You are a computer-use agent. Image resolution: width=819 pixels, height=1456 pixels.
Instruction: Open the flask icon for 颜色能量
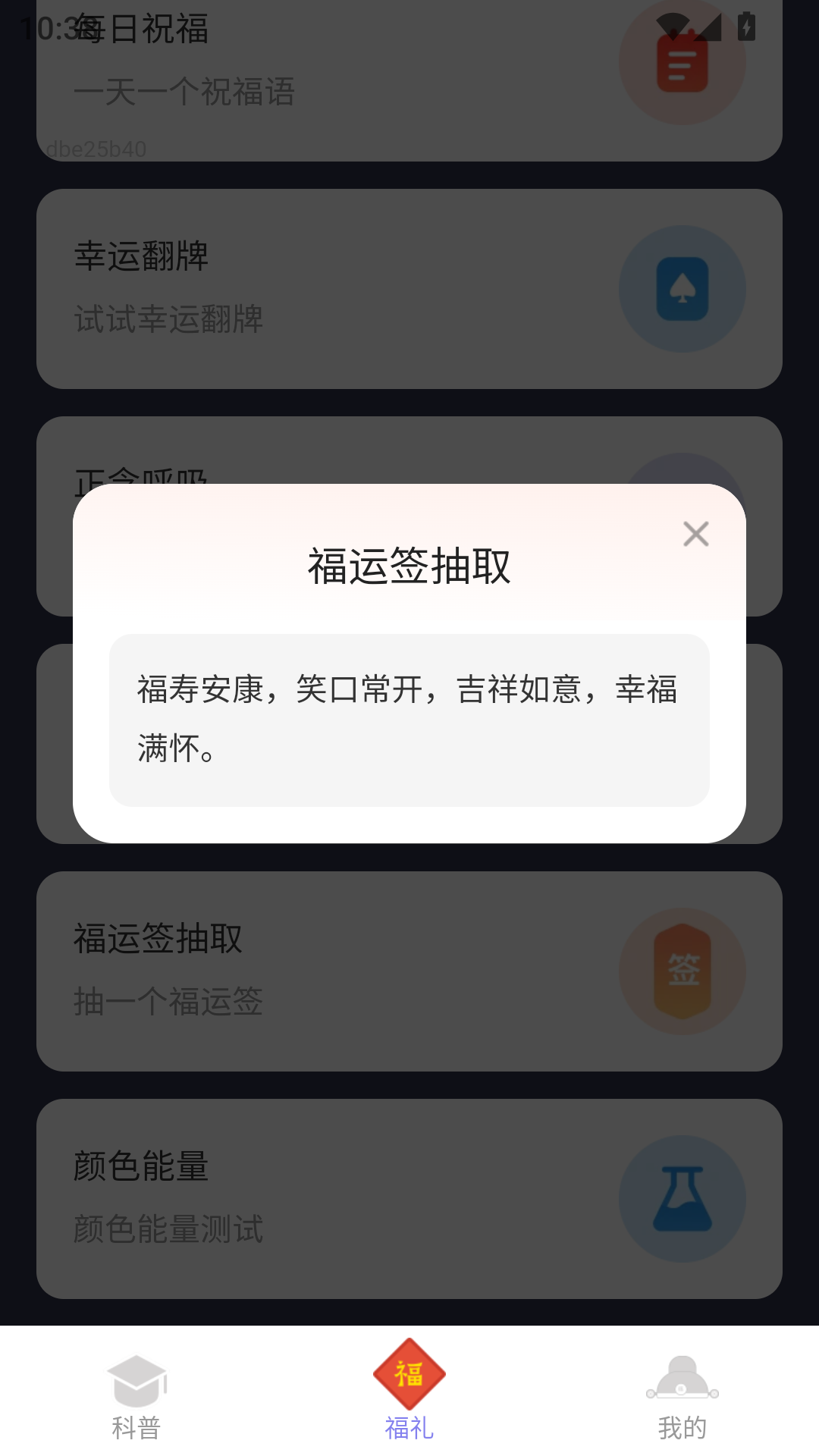683,1199
